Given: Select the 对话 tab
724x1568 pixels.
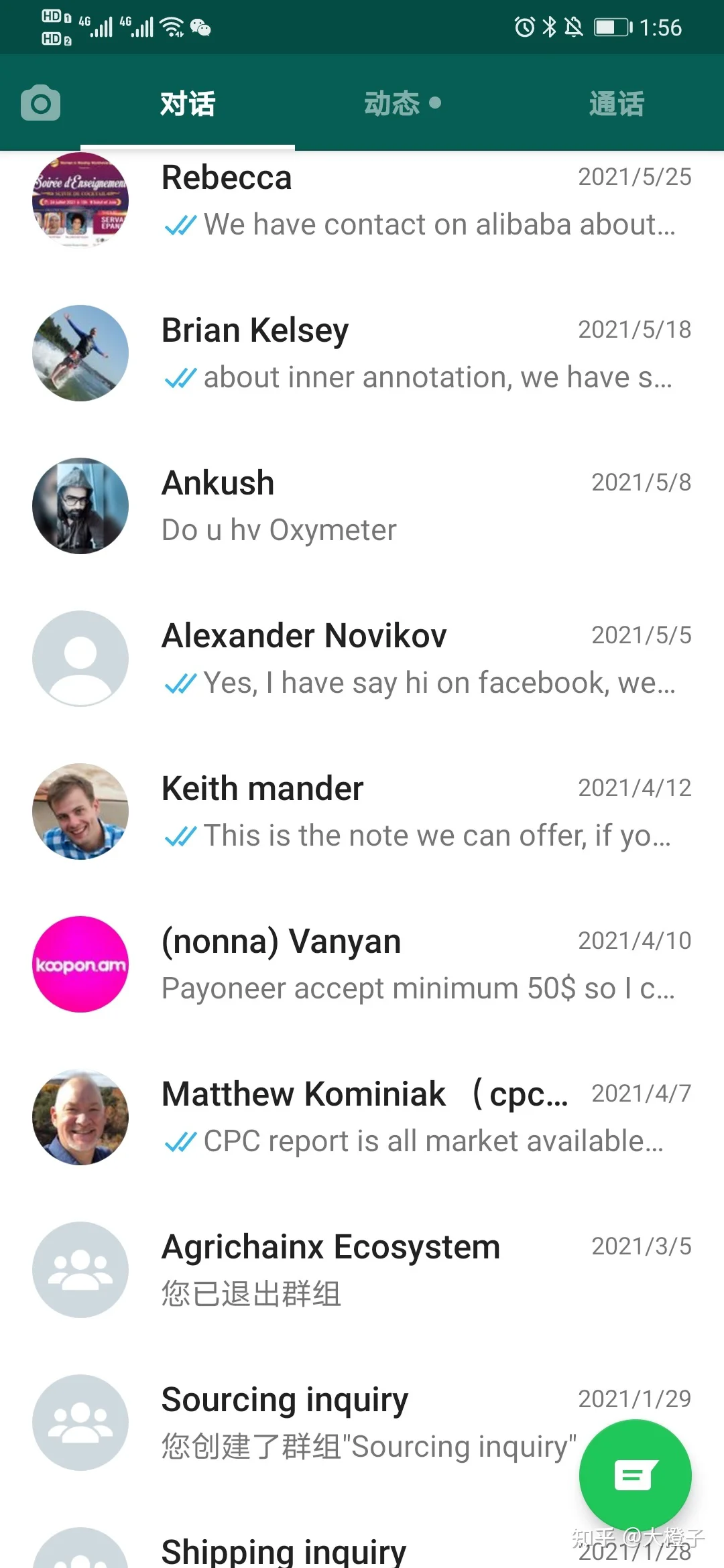Looking at the screenshot, I should click(187, 103).
